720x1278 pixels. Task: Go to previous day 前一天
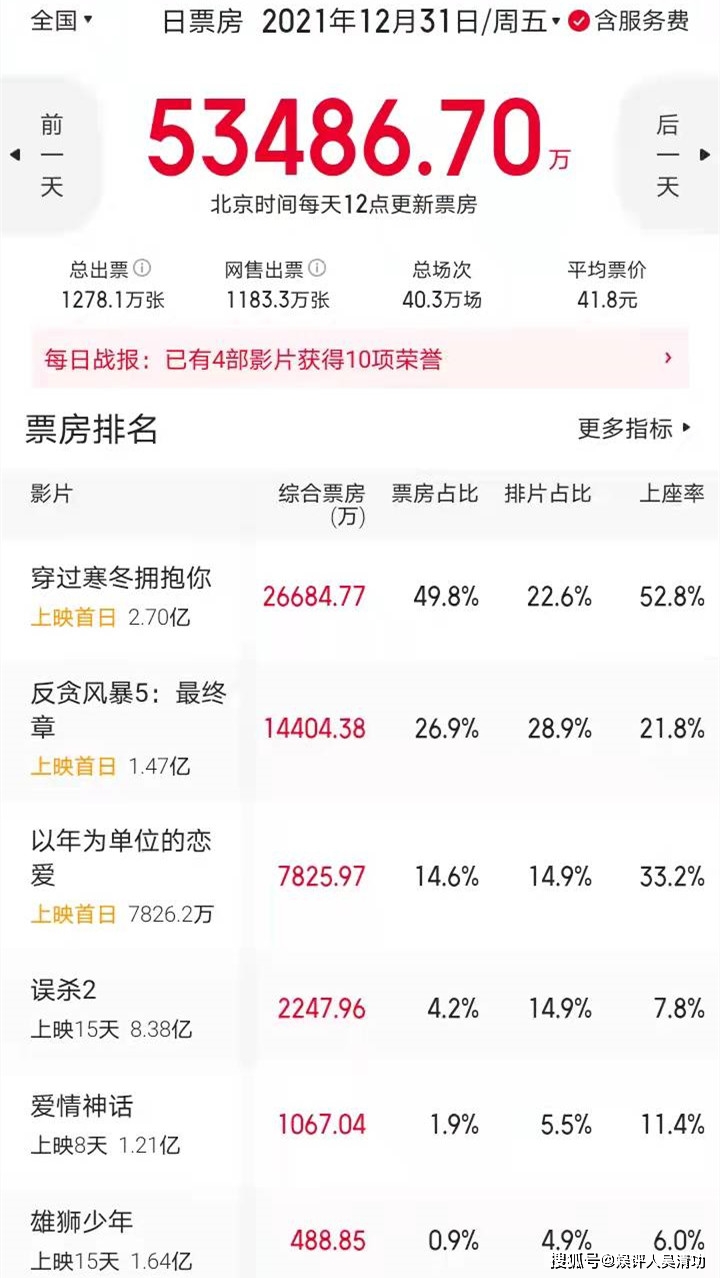[47, 155]
